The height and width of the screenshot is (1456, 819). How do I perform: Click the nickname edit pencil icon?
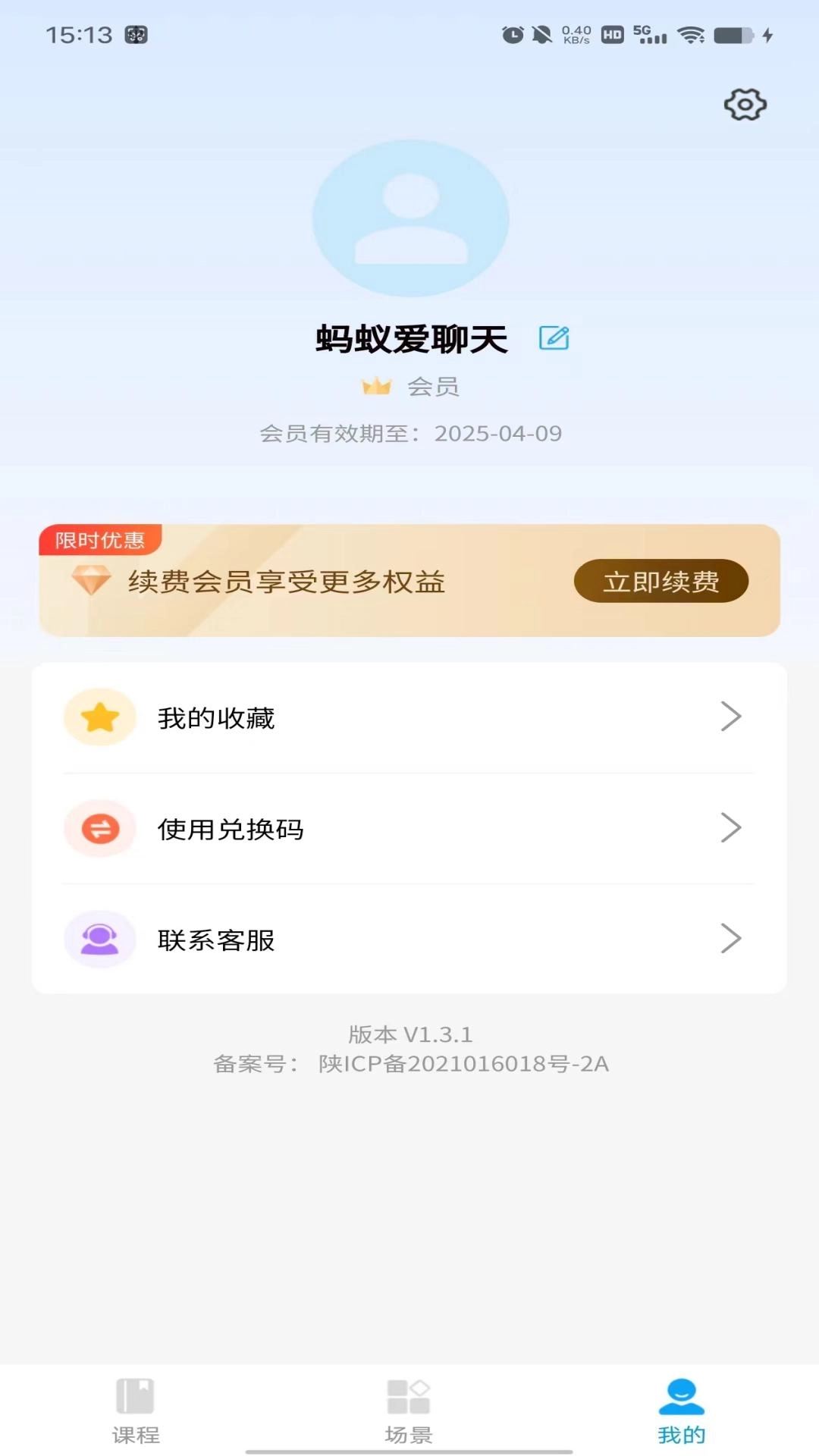(554, 339)
